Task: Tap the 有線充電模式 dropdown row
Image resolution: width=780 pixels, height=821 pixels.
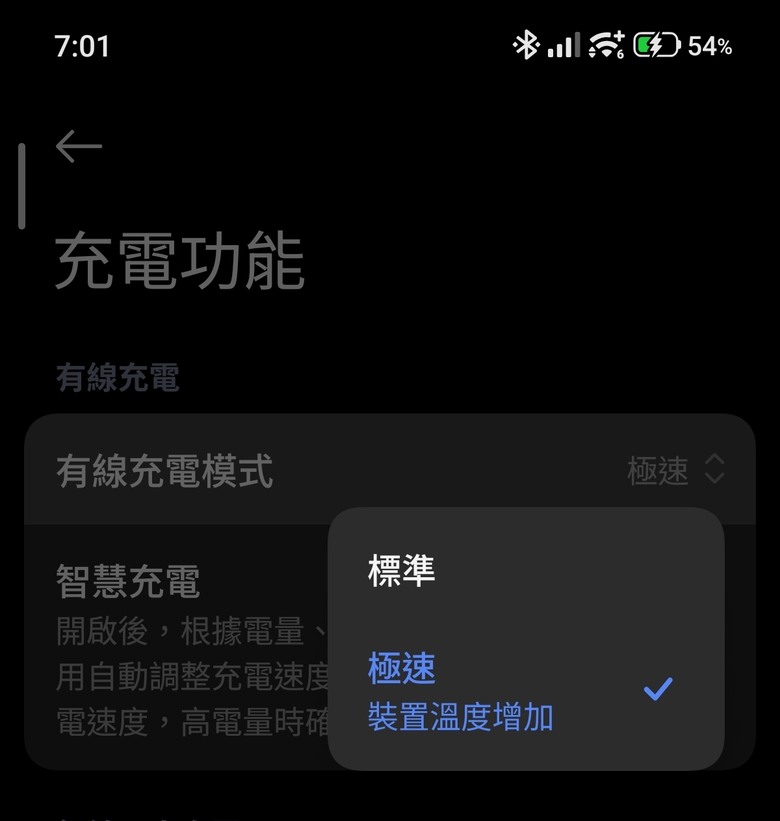Action: (x=390, y=470)
